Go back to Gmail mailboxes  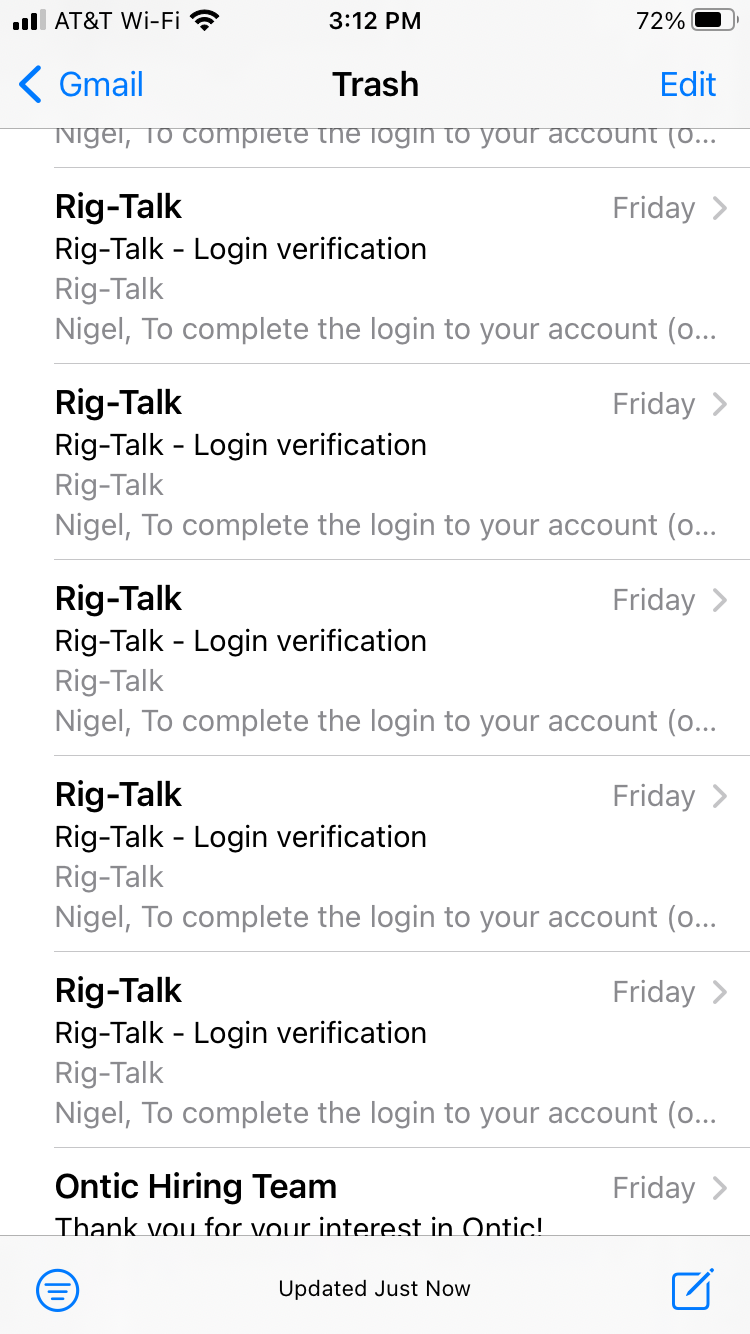(x=82, y=85)
